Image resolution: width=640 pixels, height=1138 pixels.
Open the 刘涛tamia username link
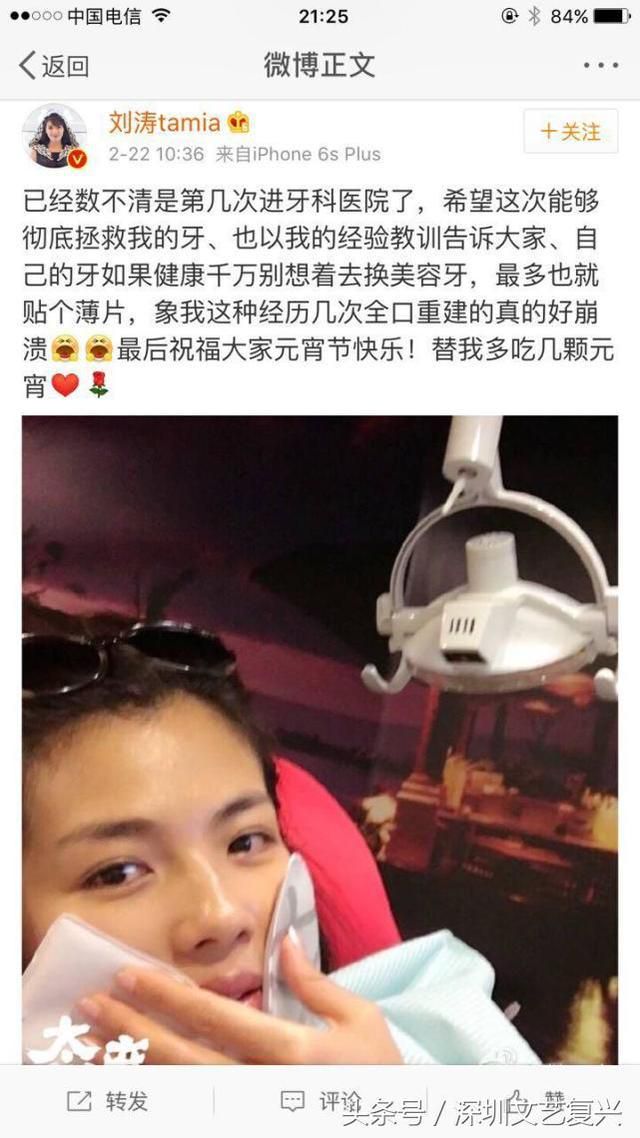165,123
